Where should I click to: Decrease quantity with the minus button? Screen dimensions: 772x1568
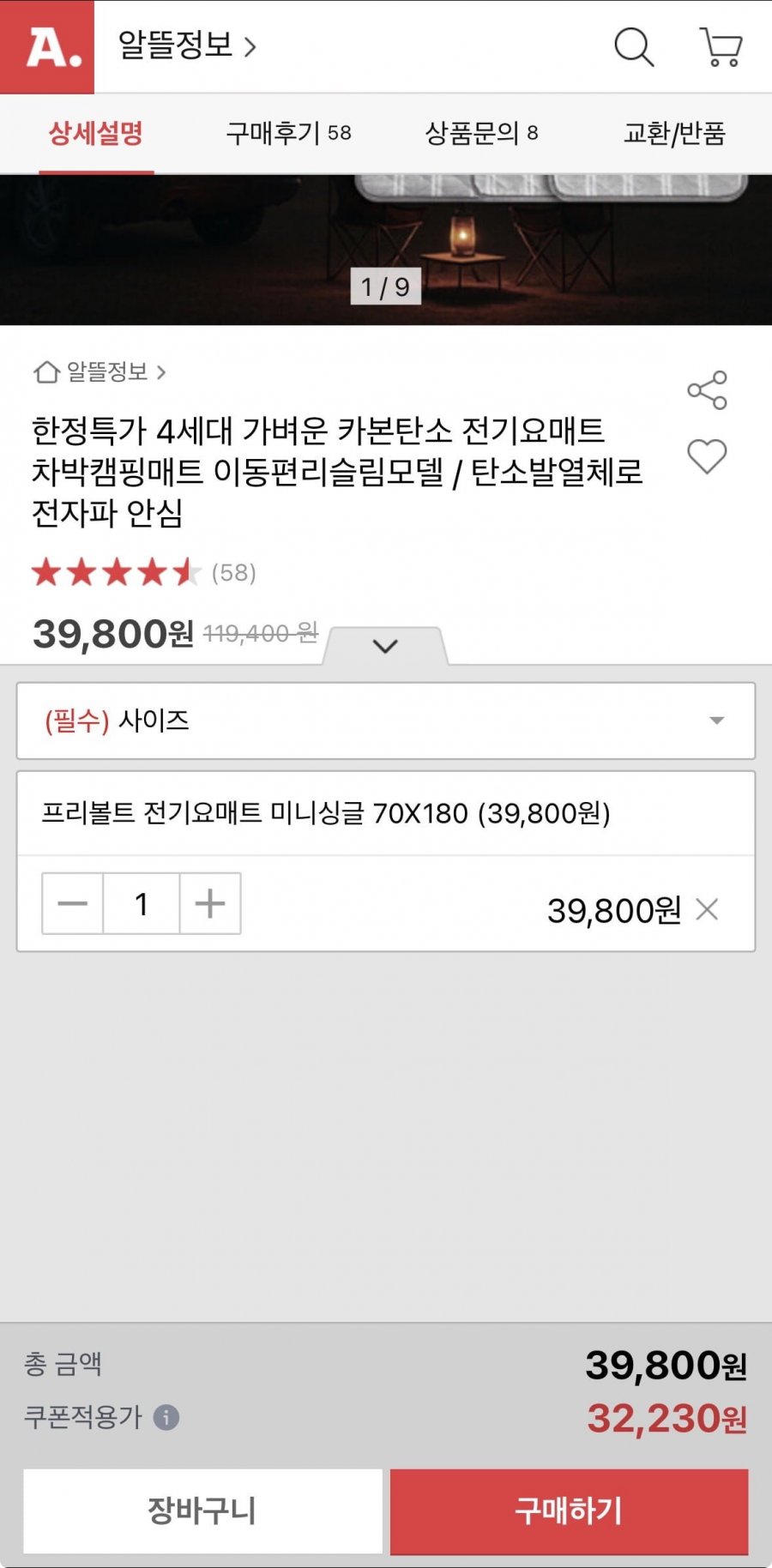tap(73, 903)
